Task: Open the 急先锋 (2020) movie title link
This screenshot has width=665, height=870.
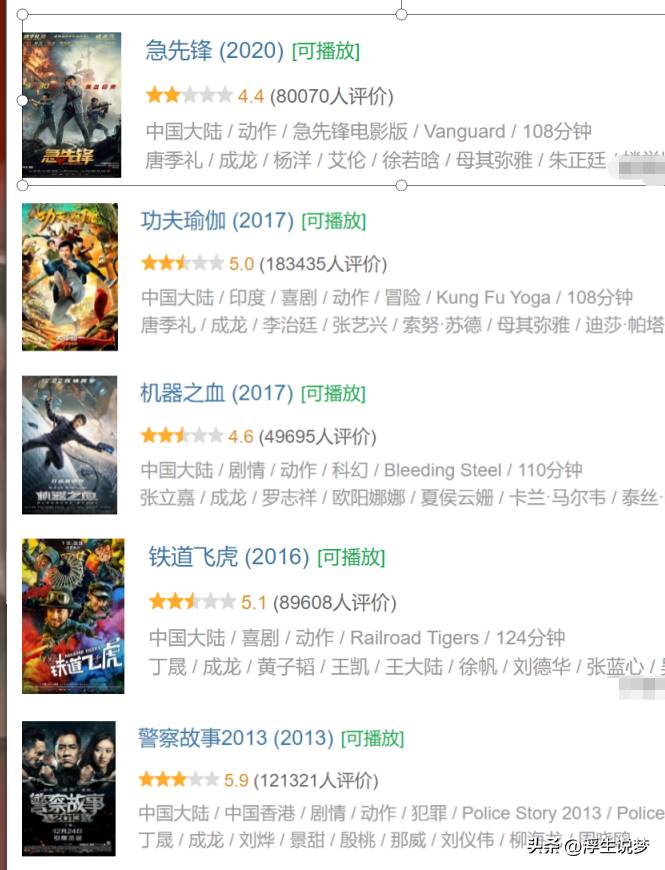Action: pos(214,50)
